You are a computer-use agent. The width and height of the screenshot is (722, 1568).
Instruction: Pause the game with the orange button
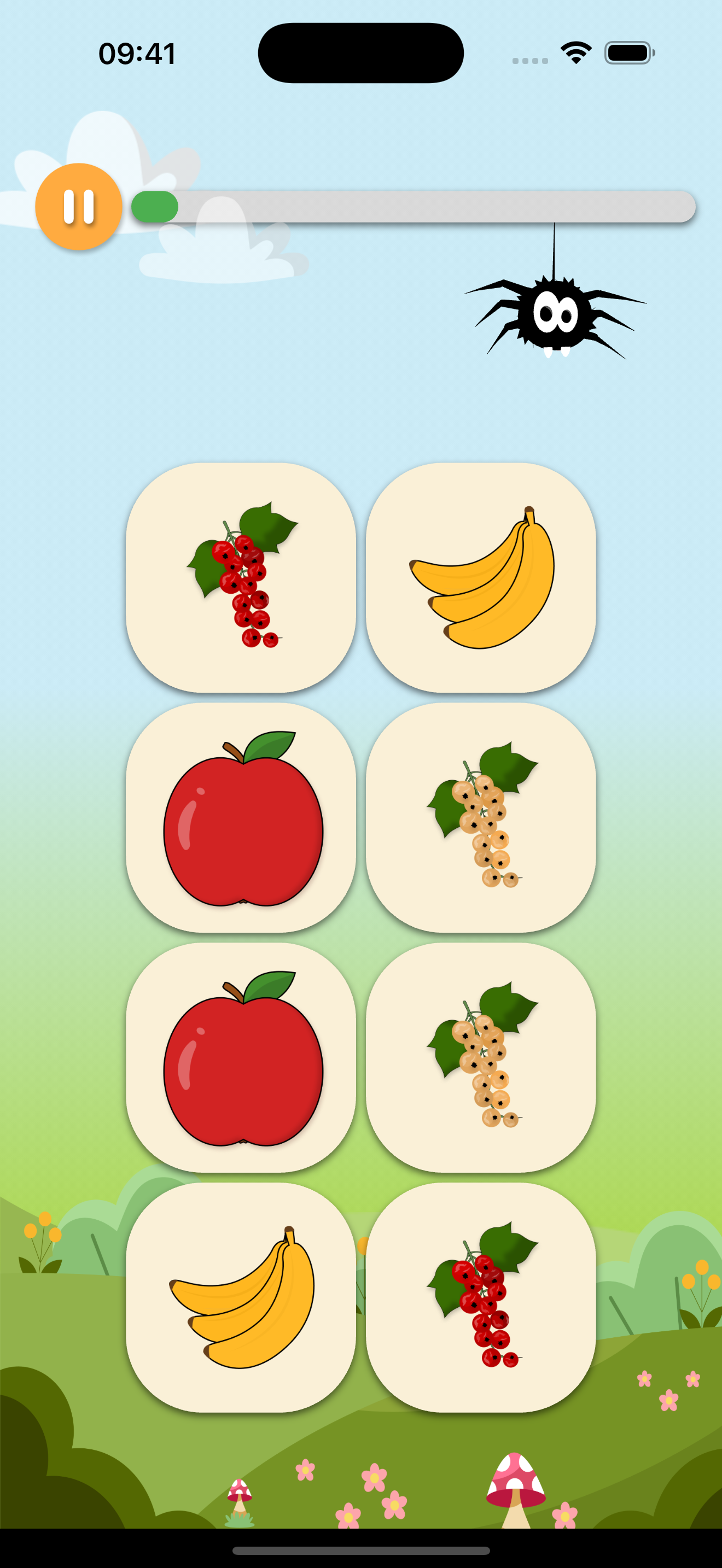79,207
